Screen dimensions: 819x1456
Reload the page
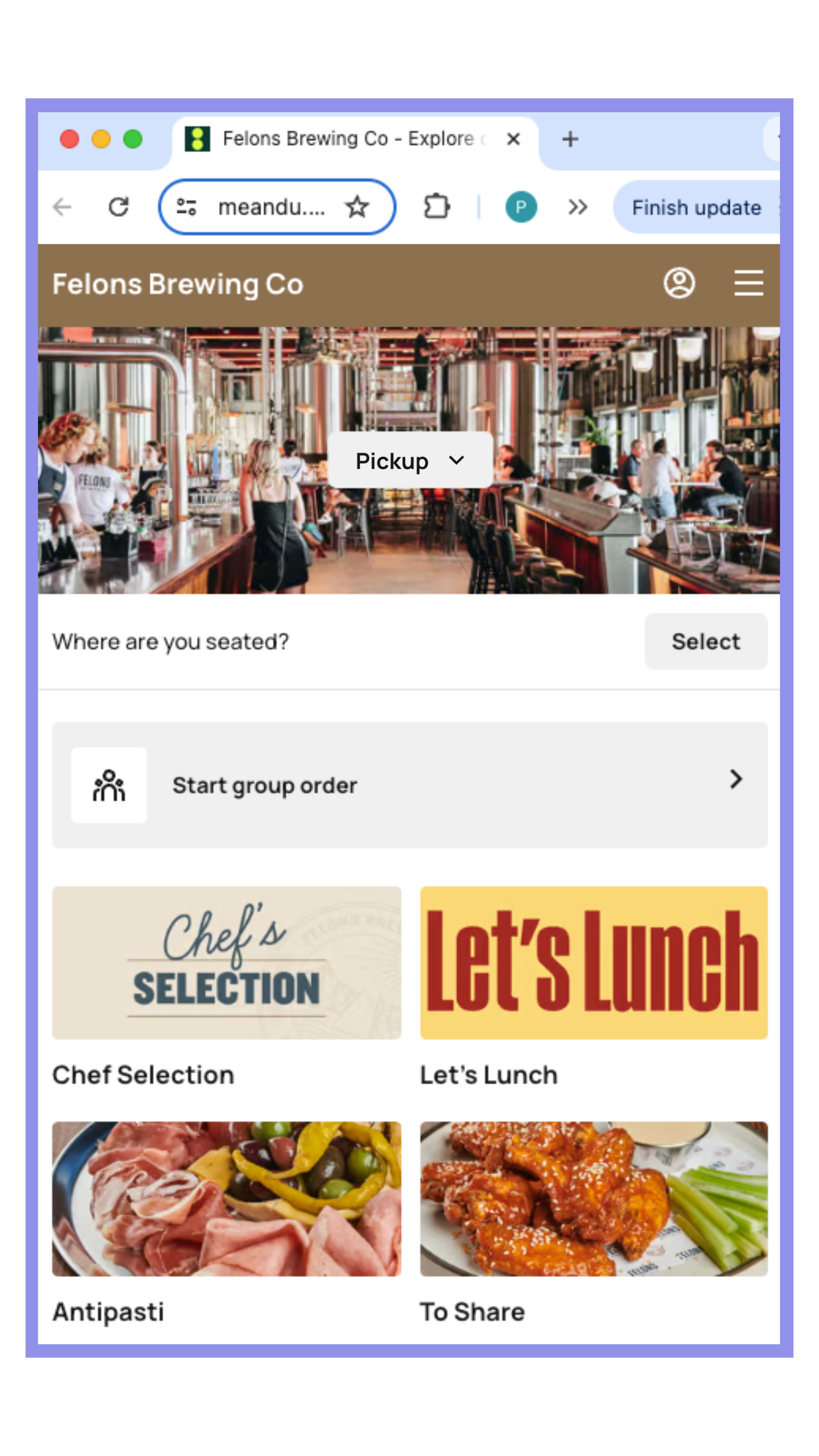(119, 207)
